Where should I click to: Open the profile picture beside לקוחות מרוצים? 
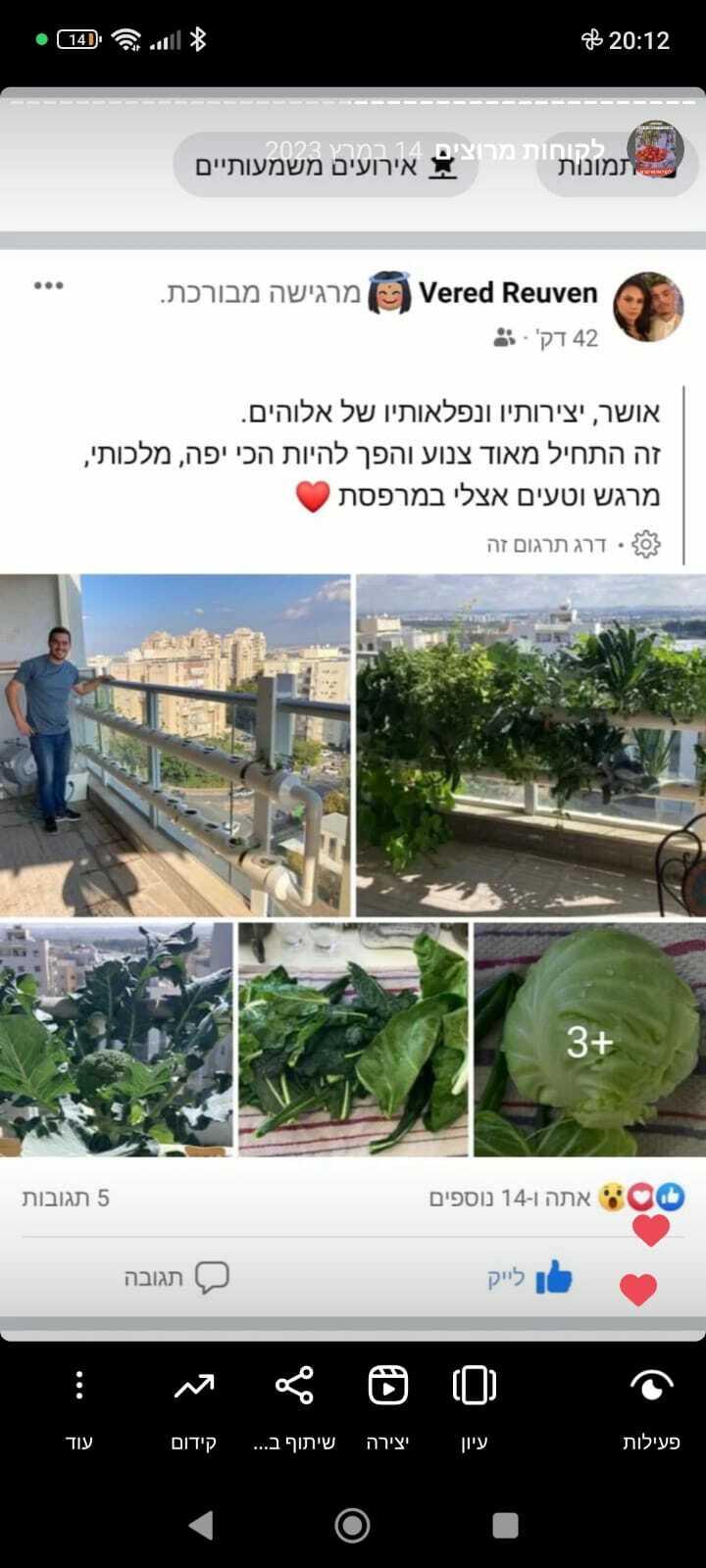point(655,149)
